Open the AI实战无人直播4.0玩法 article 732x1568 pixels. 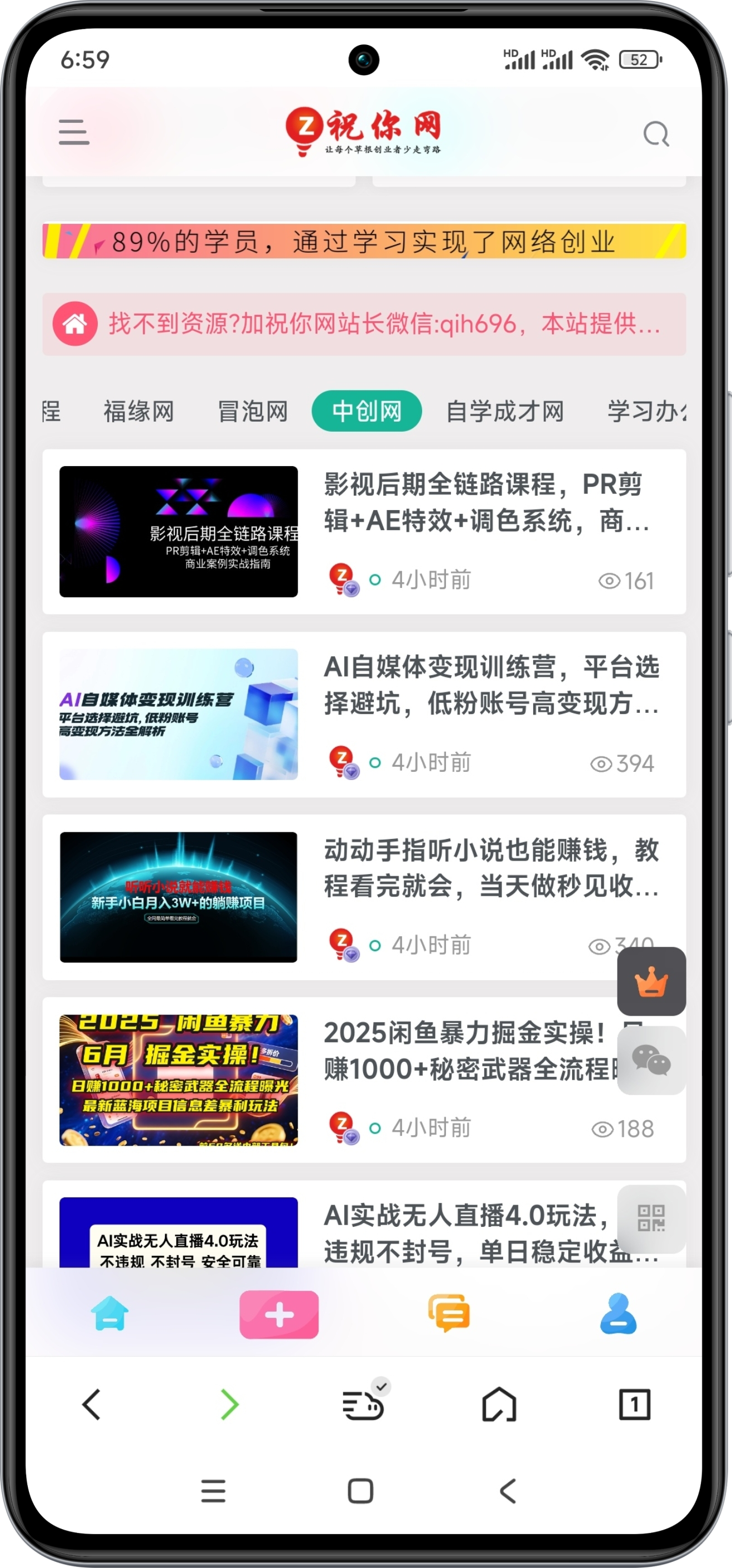[x=469, y=1233]
